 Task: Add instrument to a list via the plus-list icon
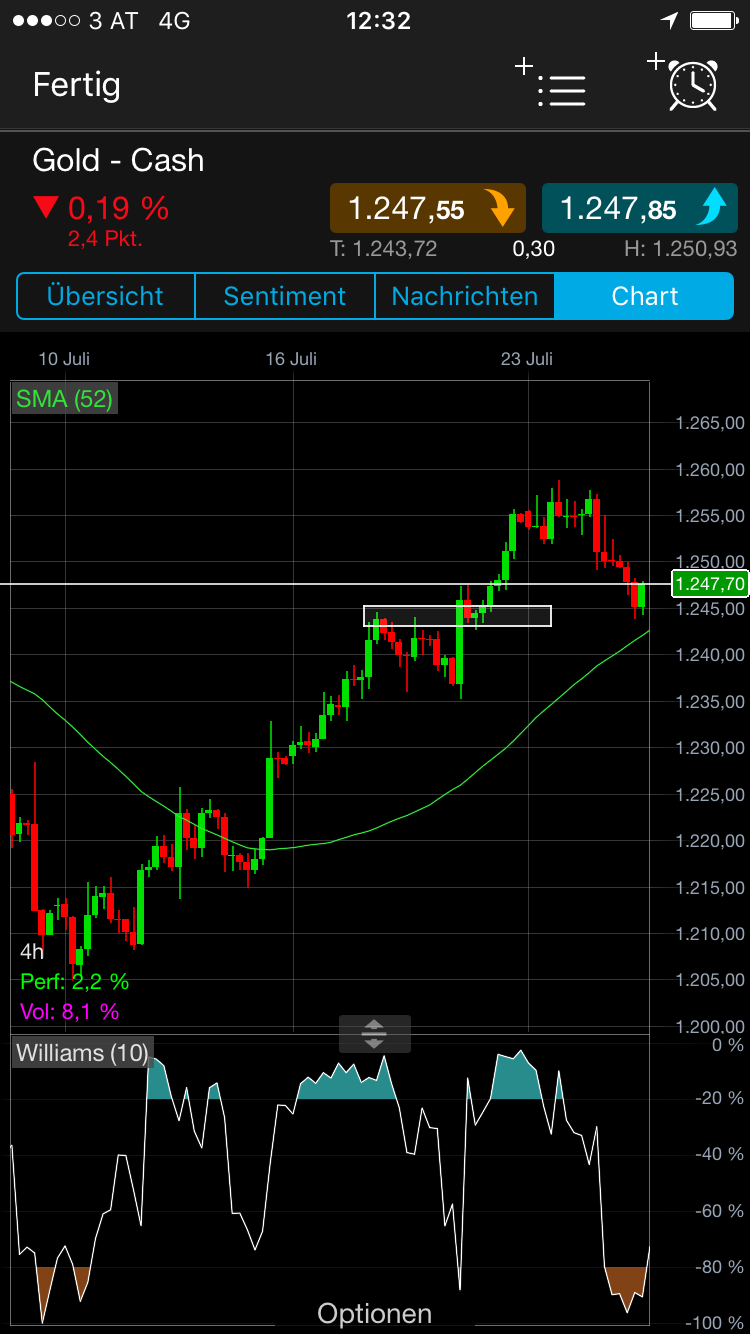pos(561,88)
